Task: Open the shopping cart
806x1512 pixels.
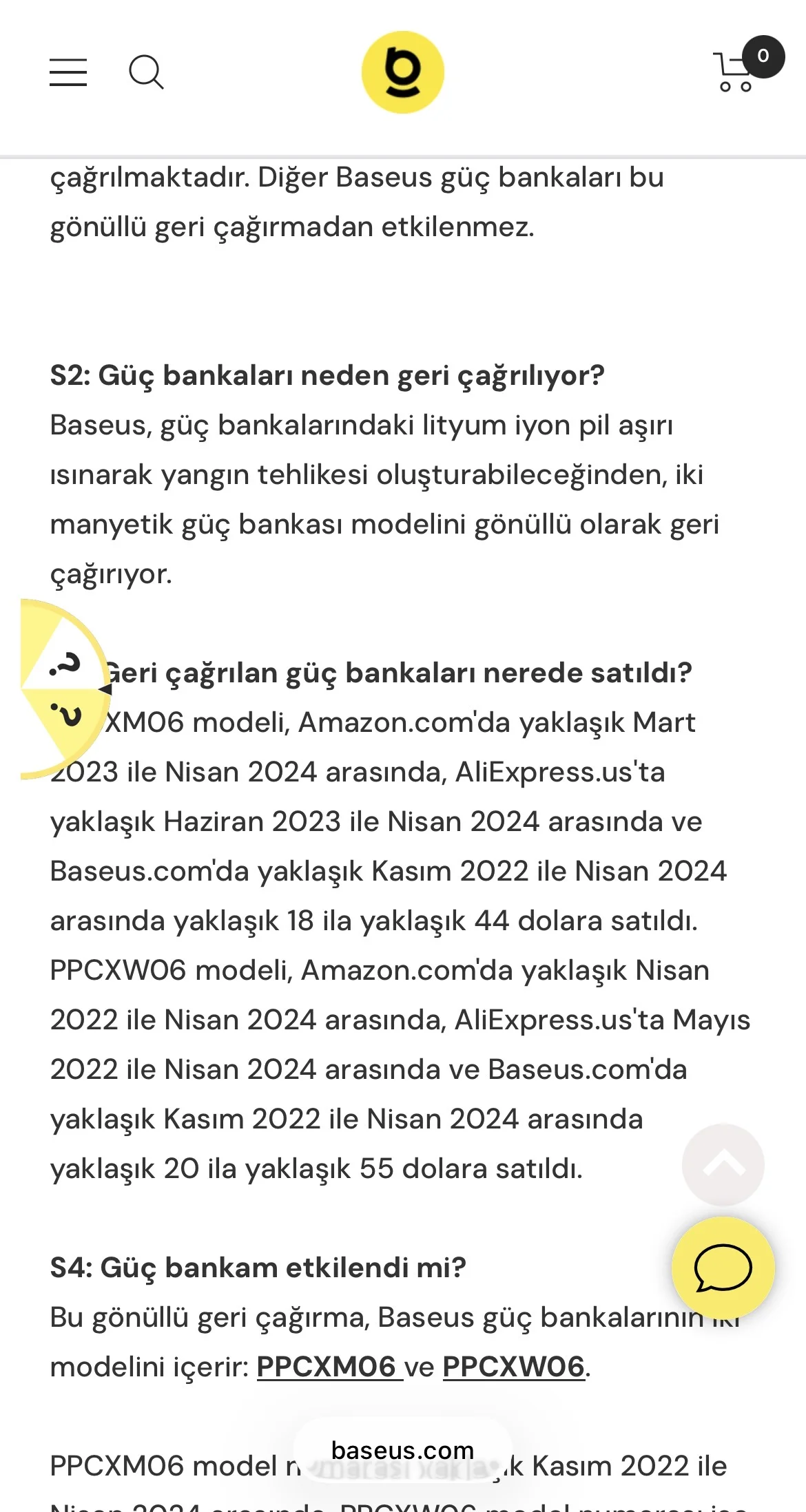Action: 747,66
